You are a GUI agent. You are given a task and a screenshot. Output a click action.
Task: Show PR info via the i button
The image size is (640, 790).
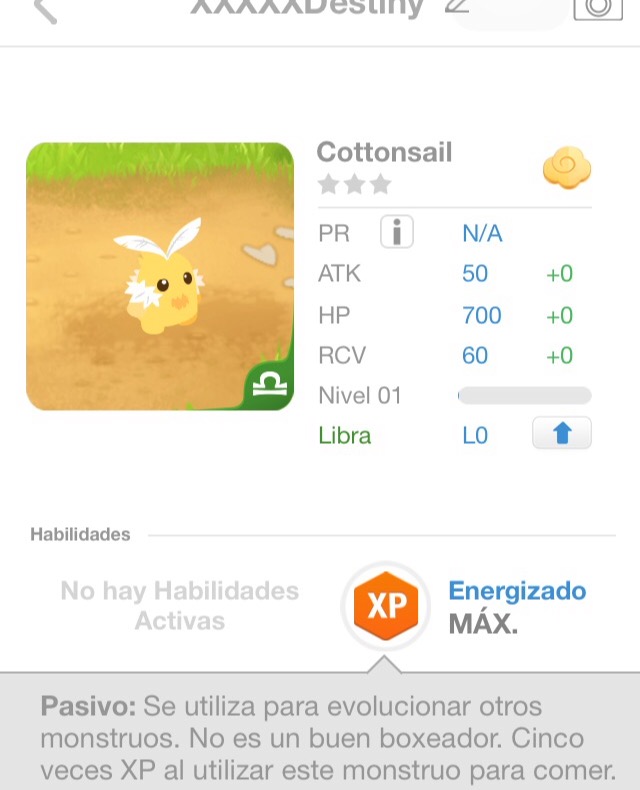click(397, 233)
